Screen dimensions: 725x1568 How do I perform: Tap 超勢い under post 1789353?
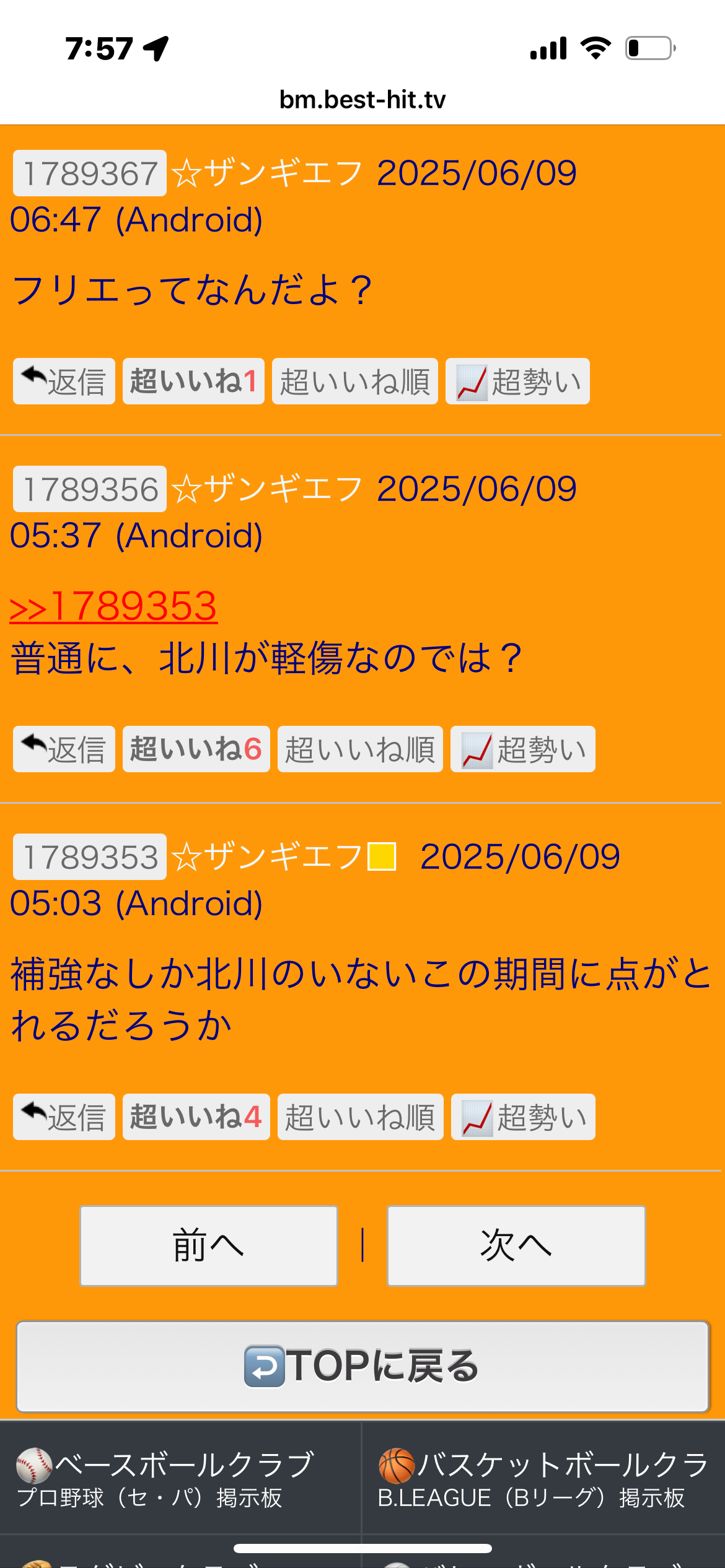click(522, 1117)
